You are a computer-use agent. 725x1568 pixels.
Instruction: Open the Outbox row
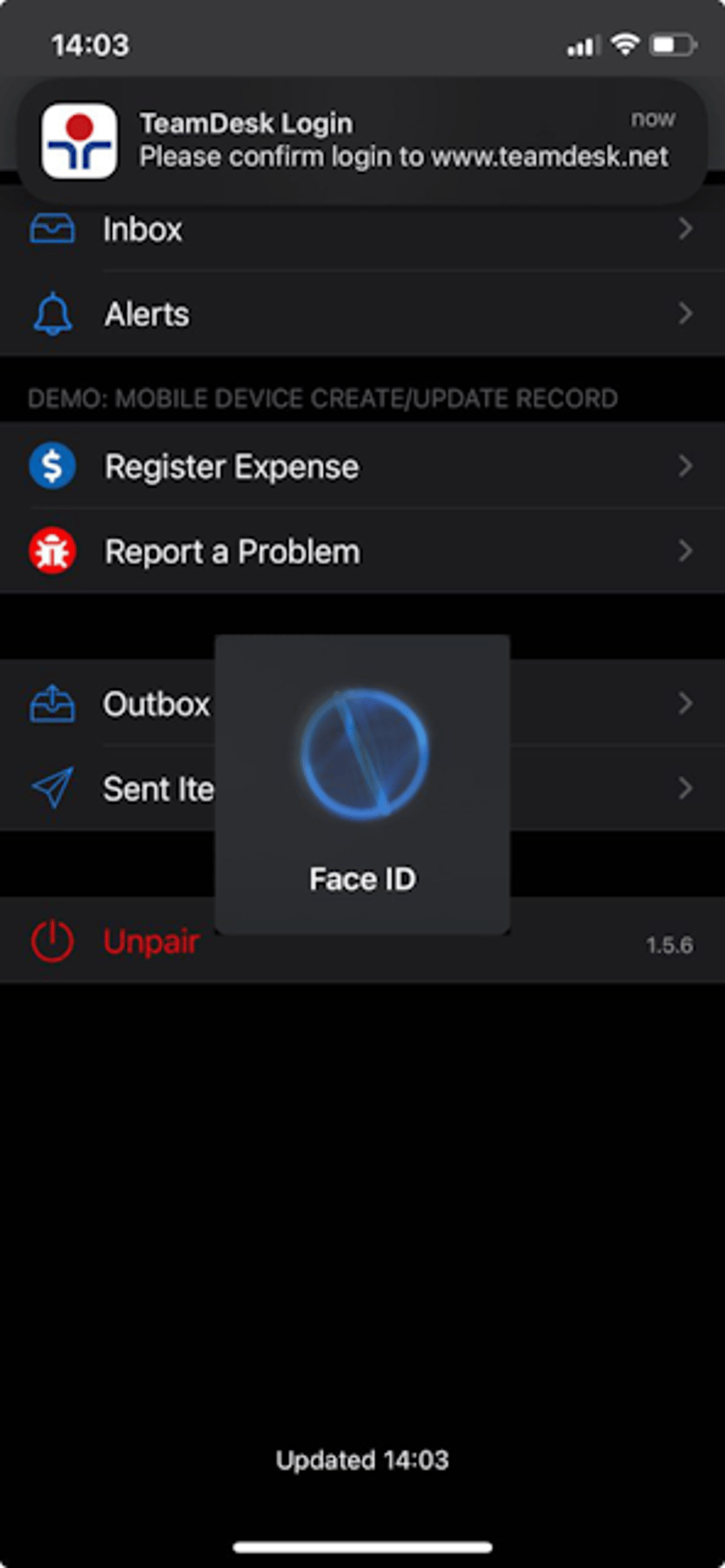pos(362,703)
